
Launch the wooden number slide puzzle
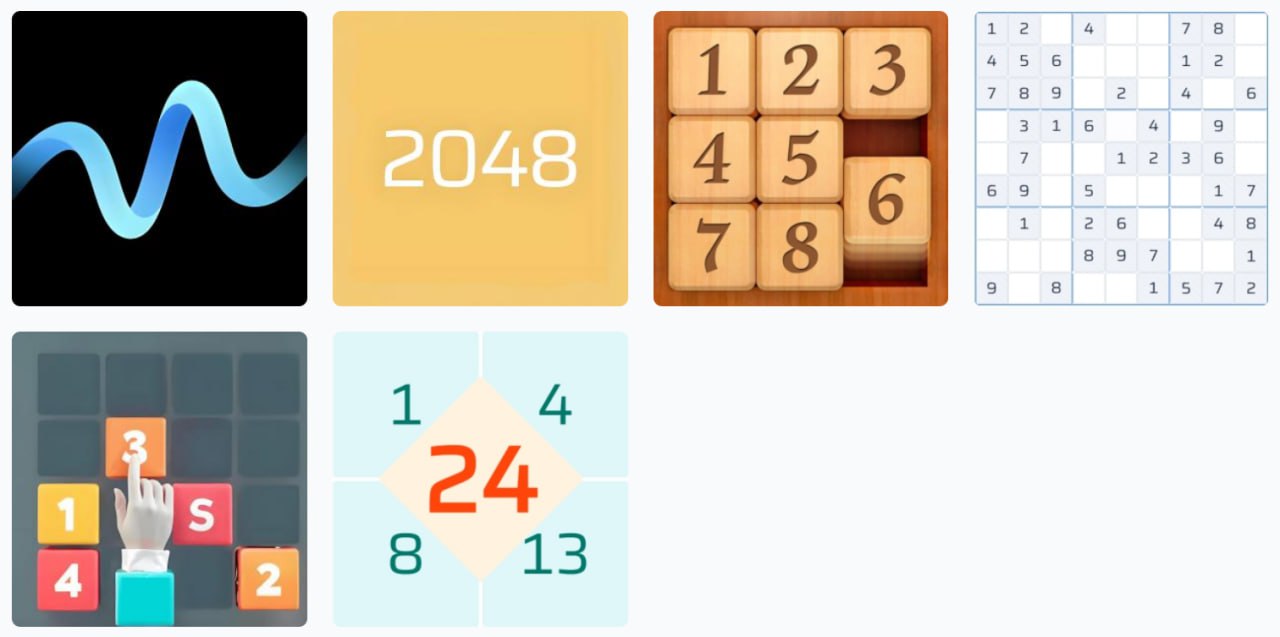[x=800, y=158]
